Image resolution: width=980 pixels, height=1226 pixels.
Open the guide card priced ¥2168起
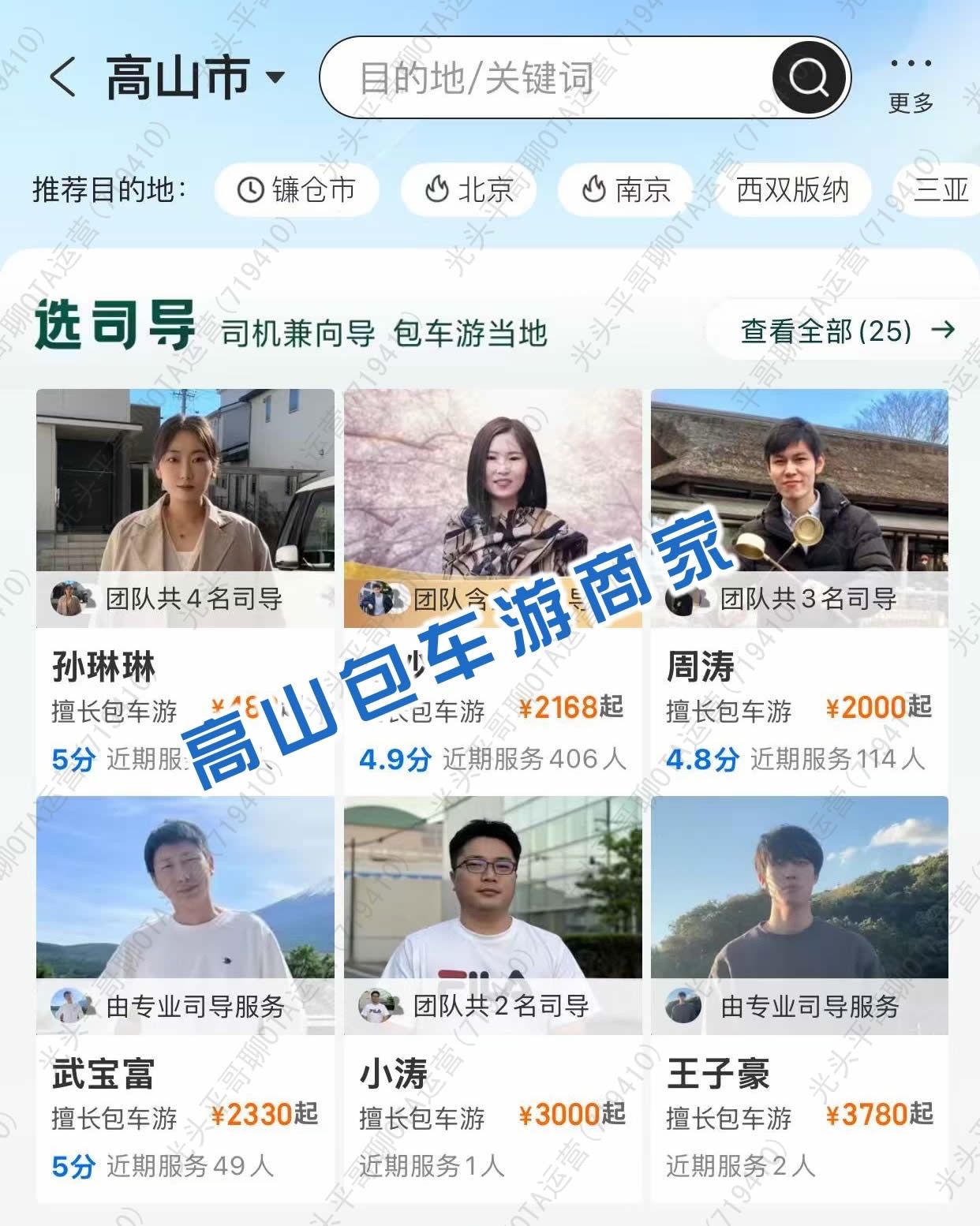tap(492, 592)
